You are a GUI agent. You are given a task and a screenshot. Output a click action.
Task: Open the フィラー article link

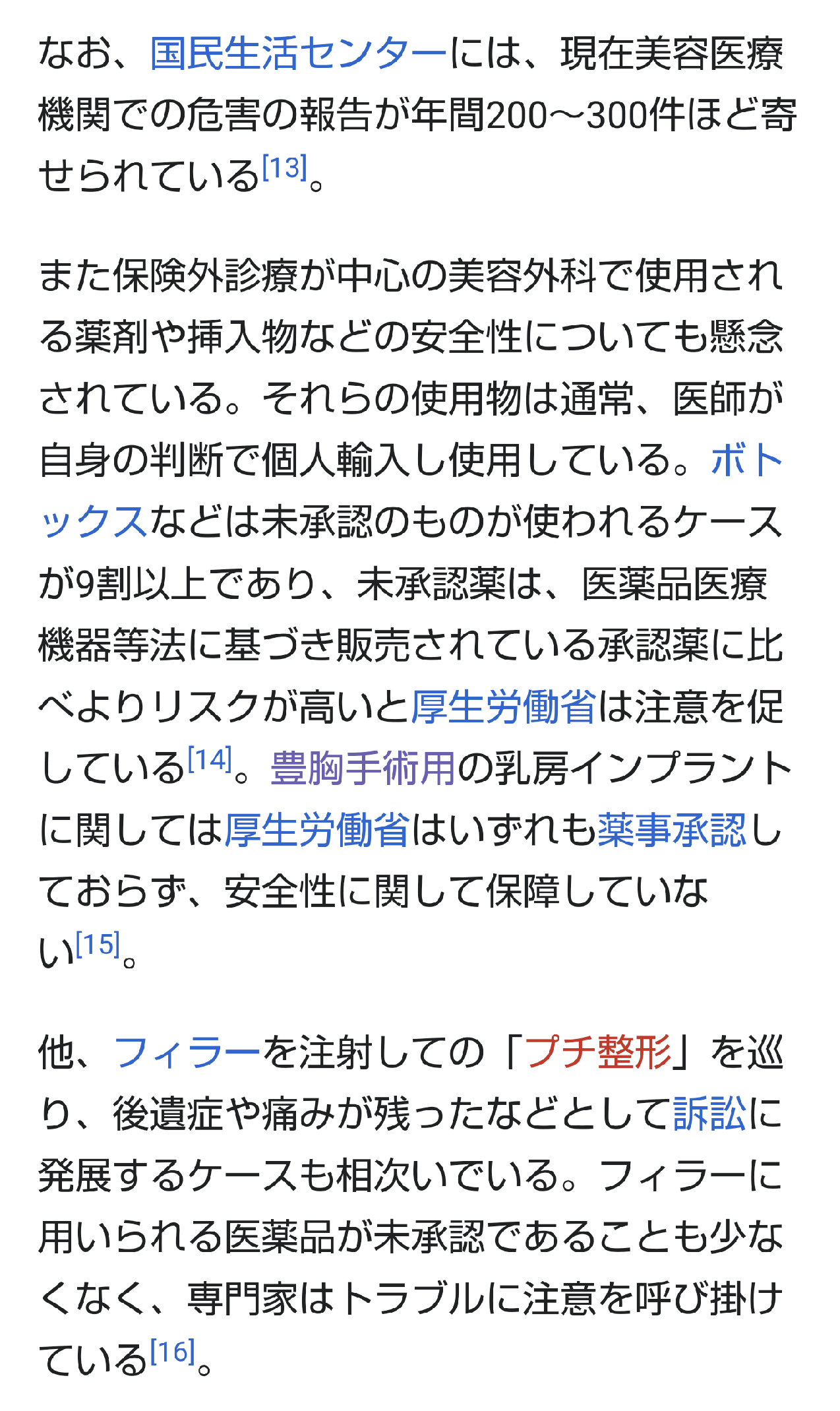[187, 1051]
